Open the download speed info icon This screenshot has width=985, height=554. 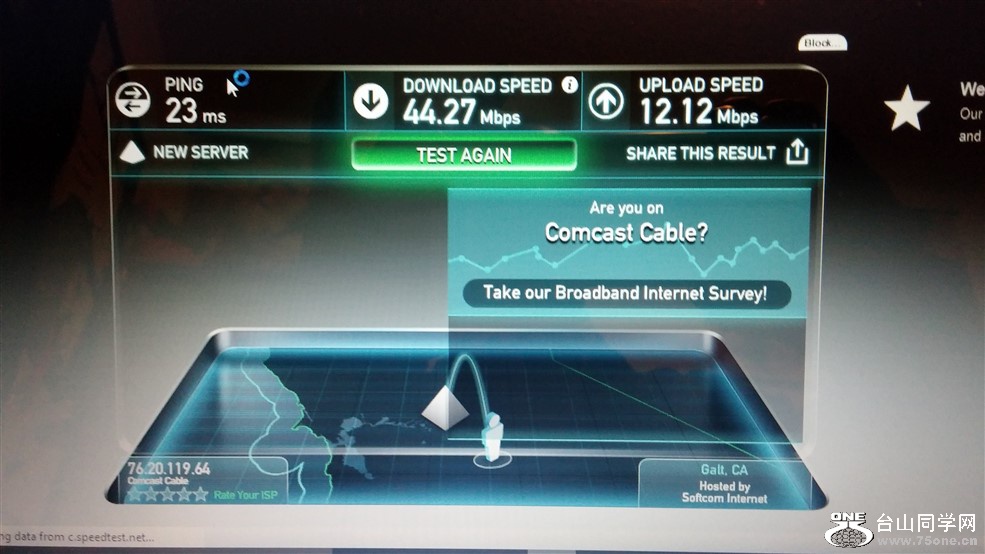[569, 85]
